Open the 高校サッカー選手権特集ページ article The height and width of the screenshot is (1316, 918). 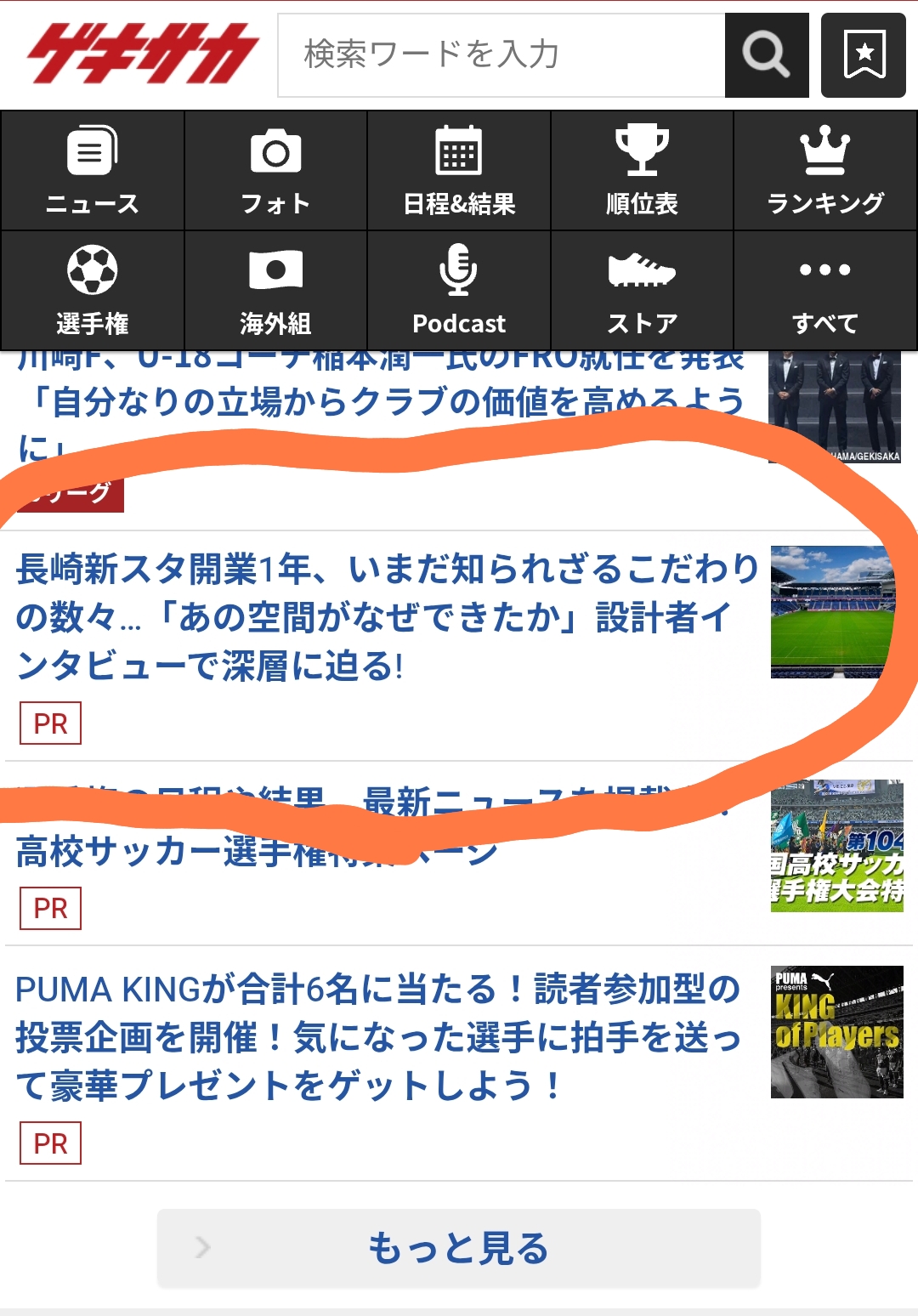coord(255,852)
